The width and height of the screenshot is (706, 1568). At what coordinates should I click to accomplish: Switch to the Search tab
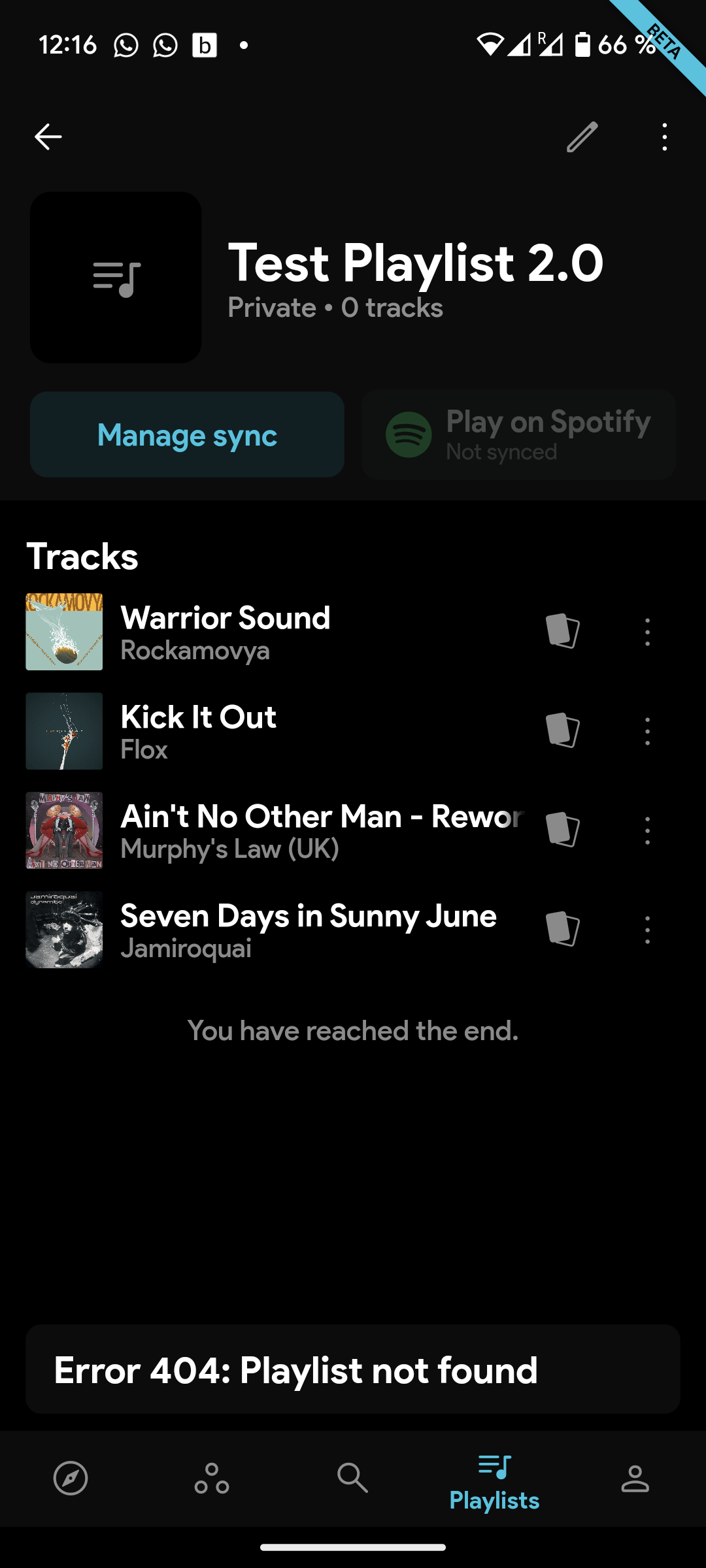coord(353,1478)
